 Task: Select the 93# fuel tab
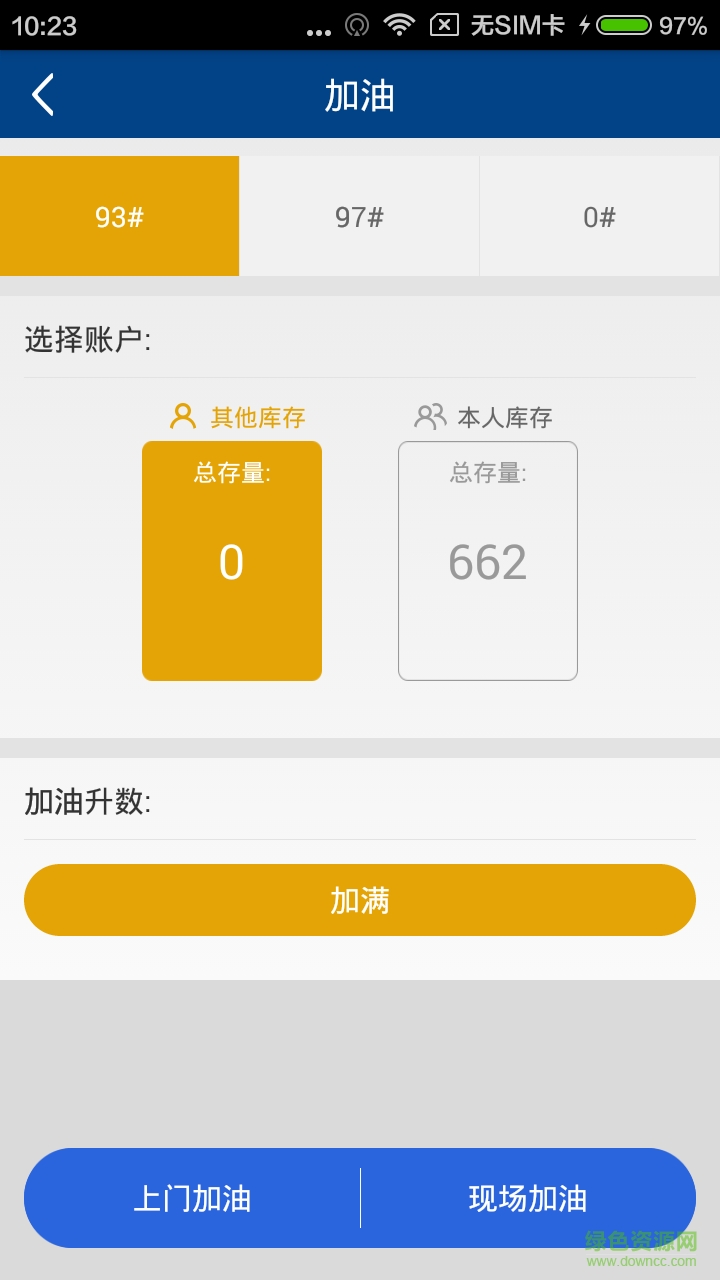tap(119, 216)
